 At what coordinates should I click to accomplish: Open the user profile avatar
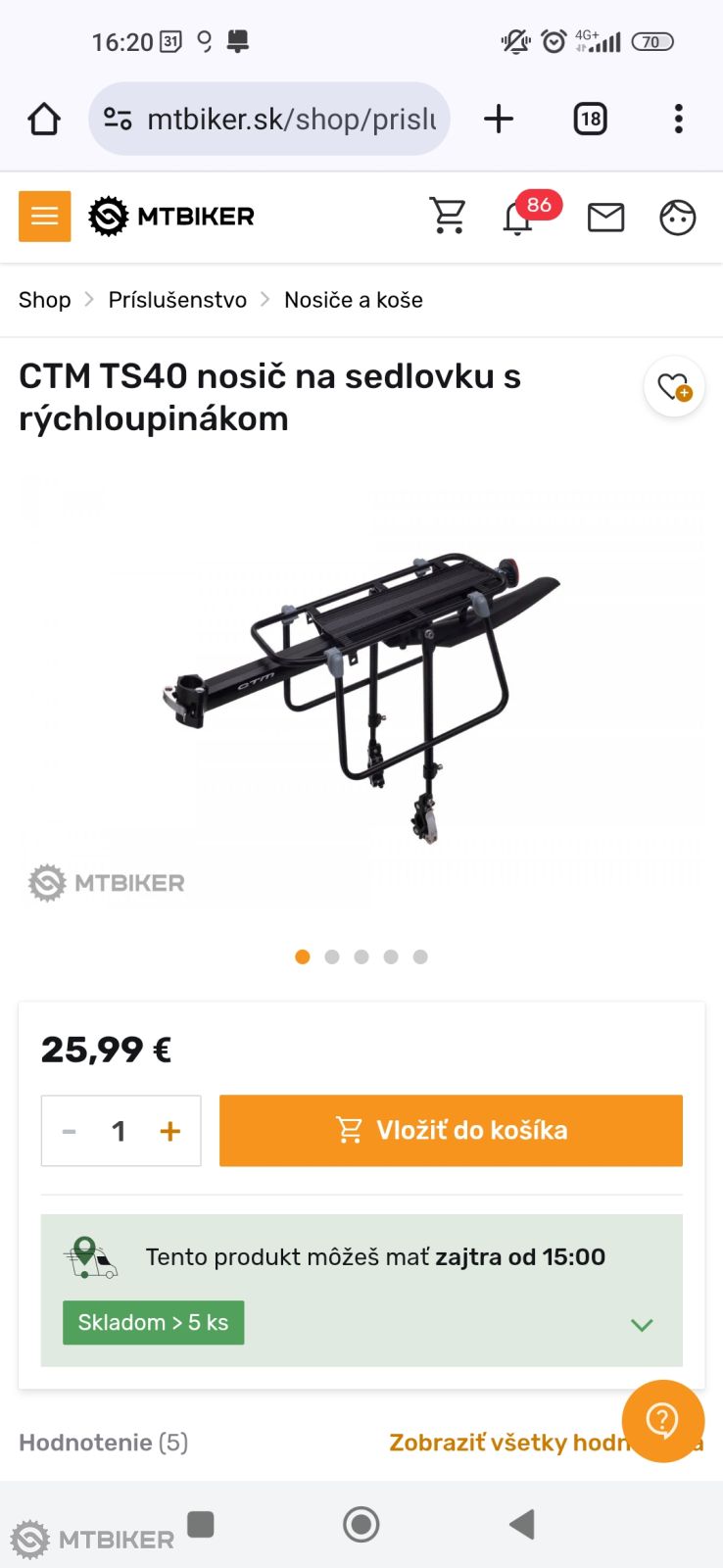point(677,217)
